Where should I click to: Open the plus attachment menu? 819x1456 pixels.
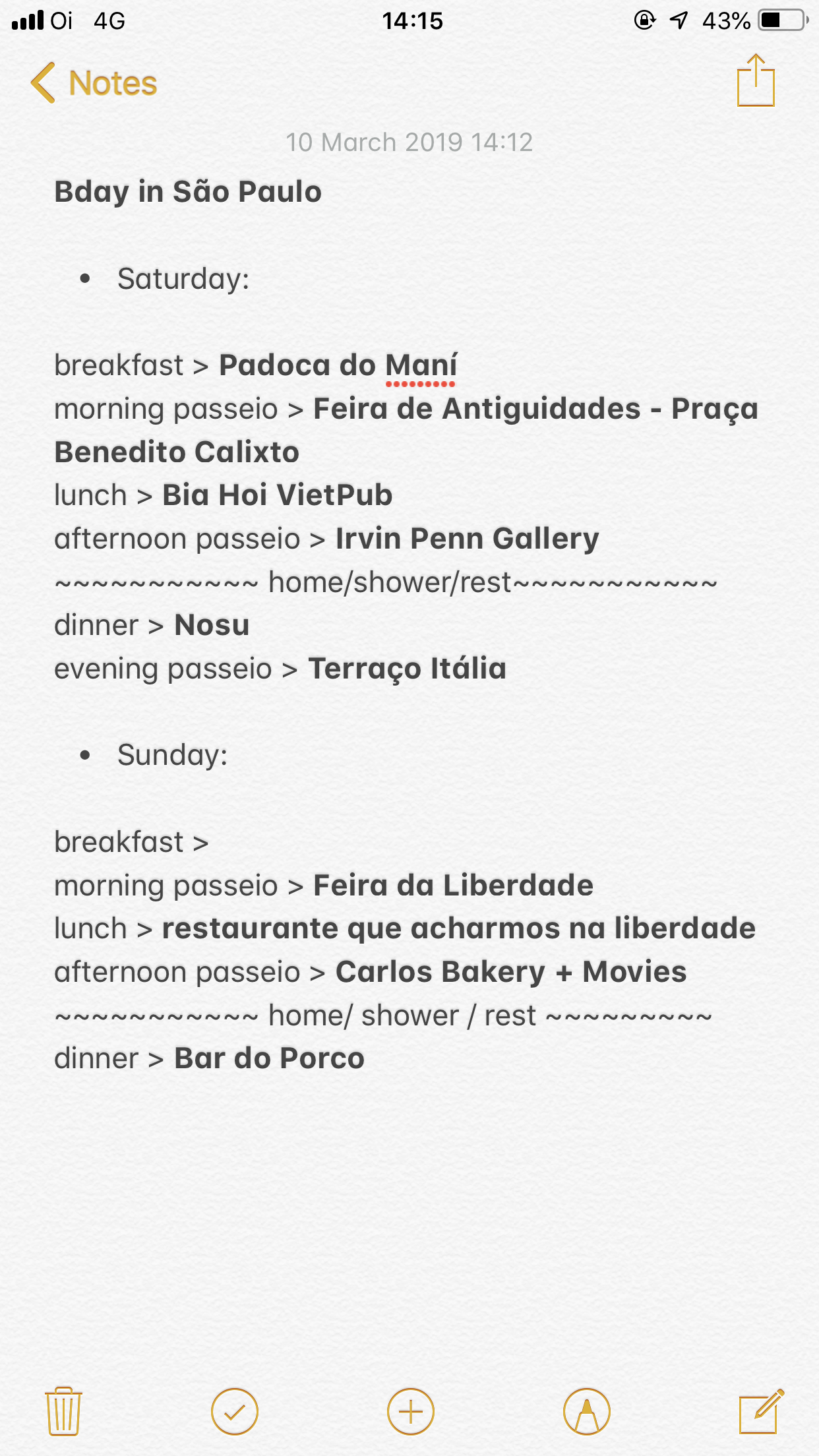(x=410, y=1411)
